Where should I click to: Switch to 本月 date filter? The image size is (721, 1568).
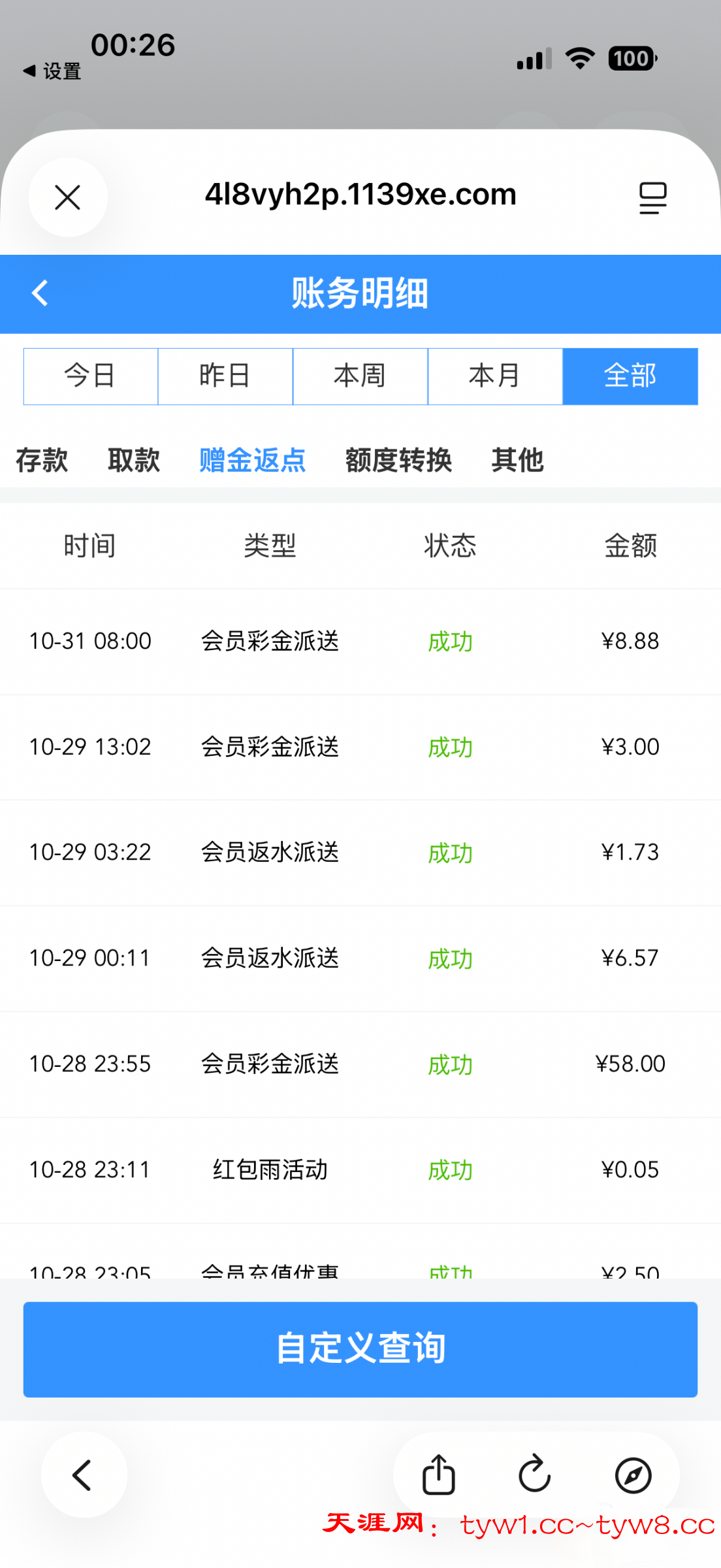495,376
